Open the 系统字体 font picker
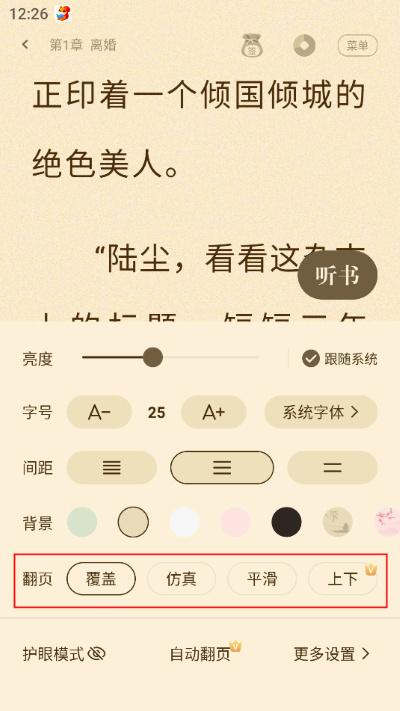The width and height of the screenshot is (400, 711). 321,412
